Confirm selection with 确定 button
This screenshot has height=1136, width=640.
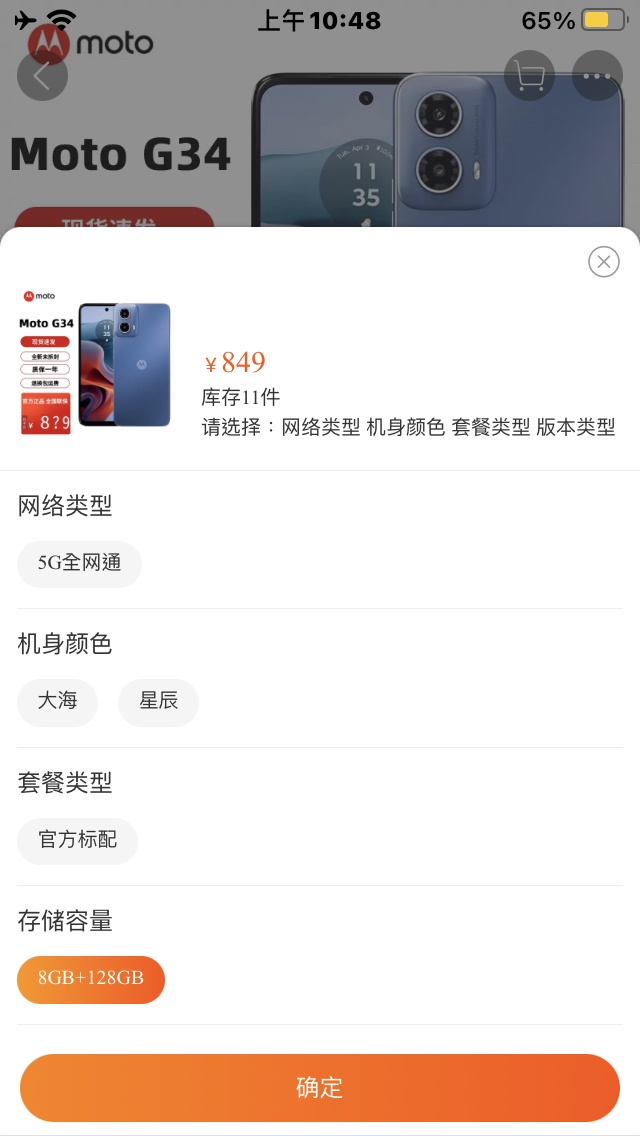point(320,1088)
